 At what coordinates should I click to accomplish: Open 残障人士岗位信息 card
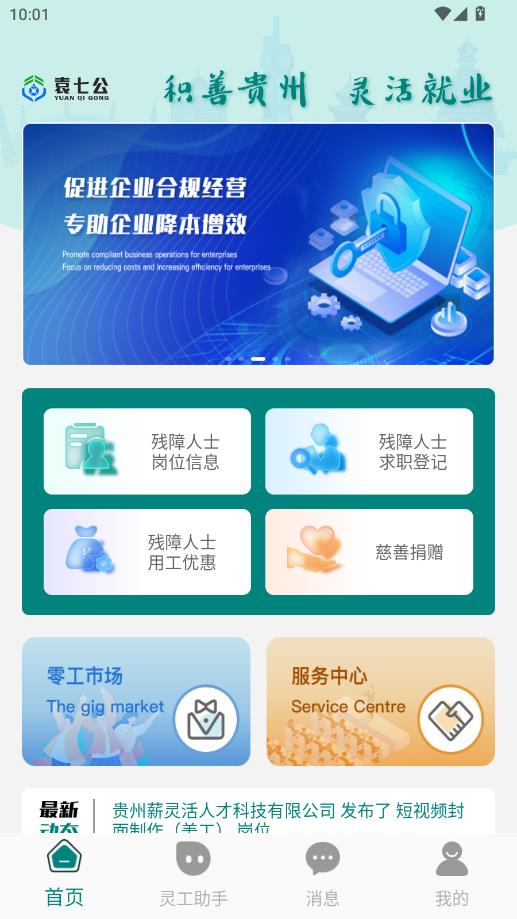pos(147,451)
